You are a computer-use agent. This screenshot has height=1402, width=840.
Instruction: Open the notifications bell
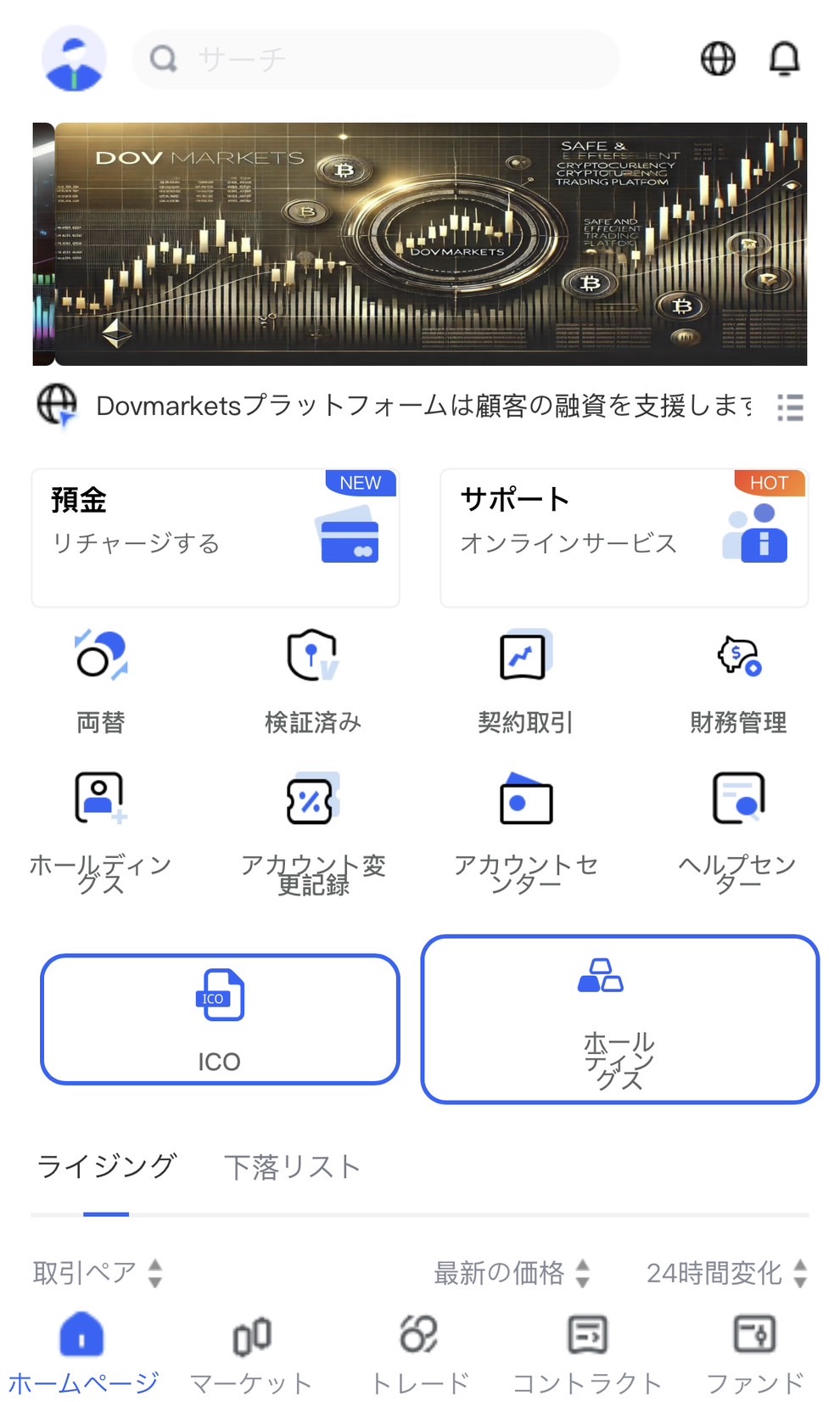[x=784, y=59]
